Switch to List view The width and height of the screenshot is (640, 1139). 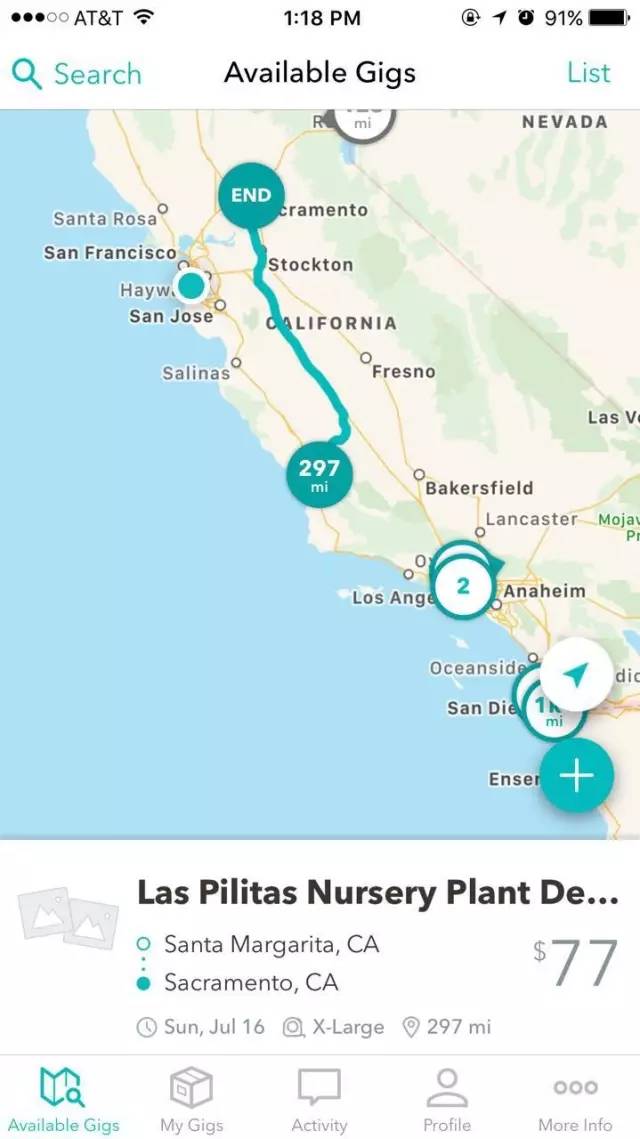pyautogui.click(x=588, y=73)
